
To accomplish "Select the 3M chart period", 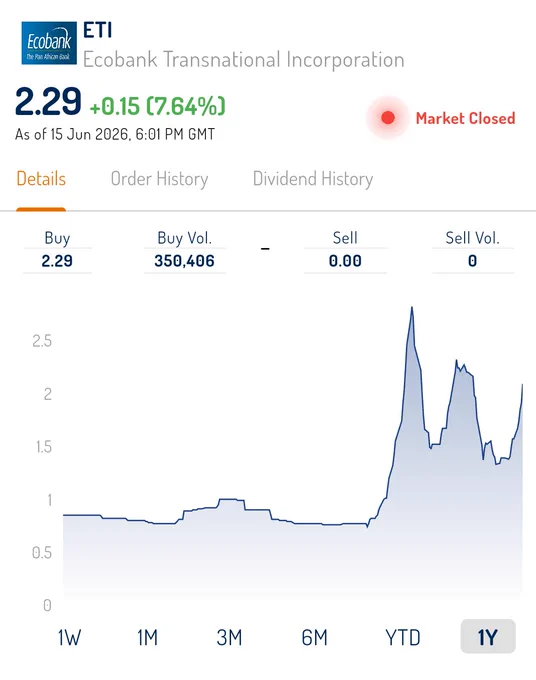I will (229, 638).
